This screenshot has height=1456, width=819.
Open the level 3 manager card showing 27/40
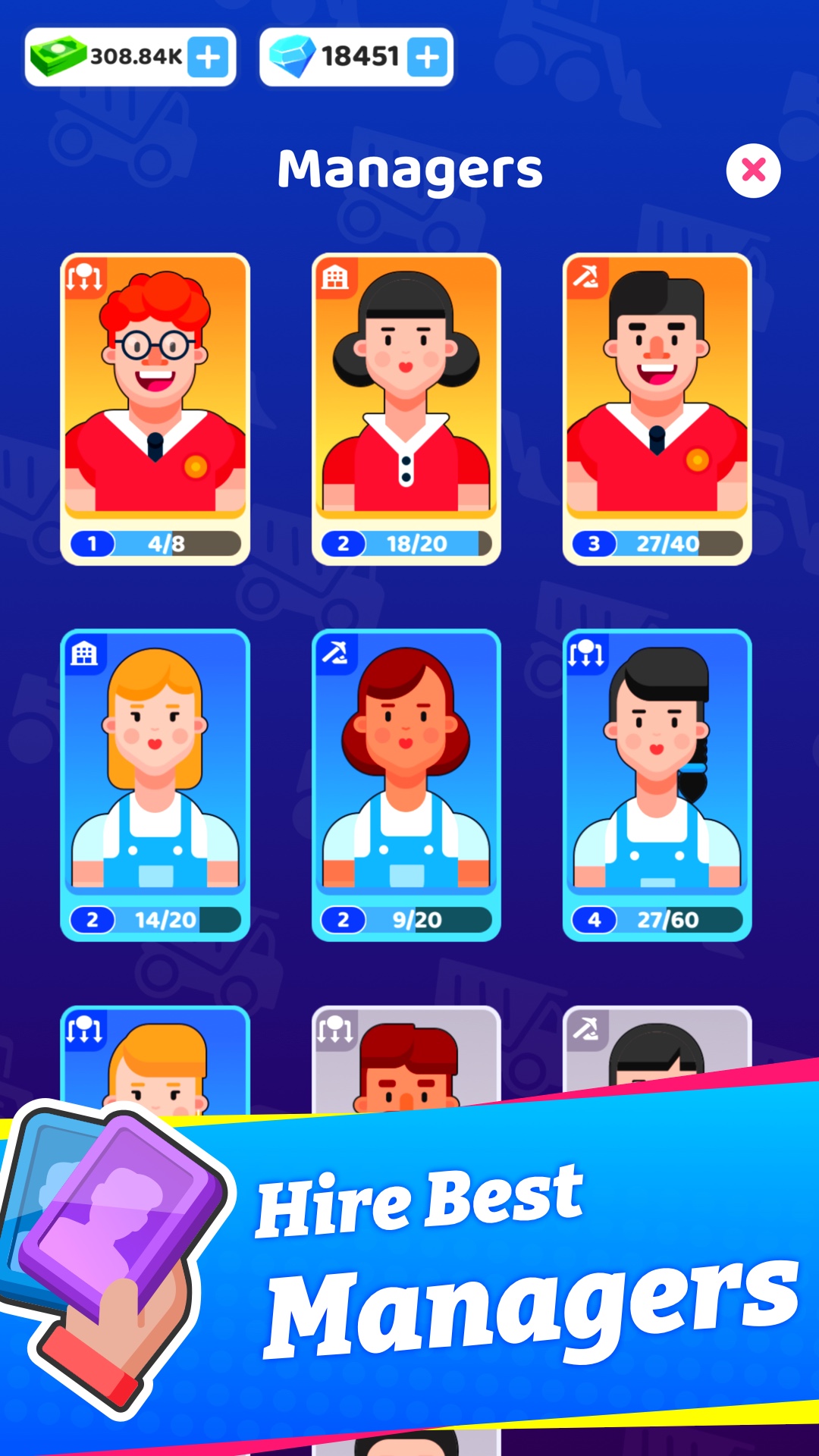657,409
